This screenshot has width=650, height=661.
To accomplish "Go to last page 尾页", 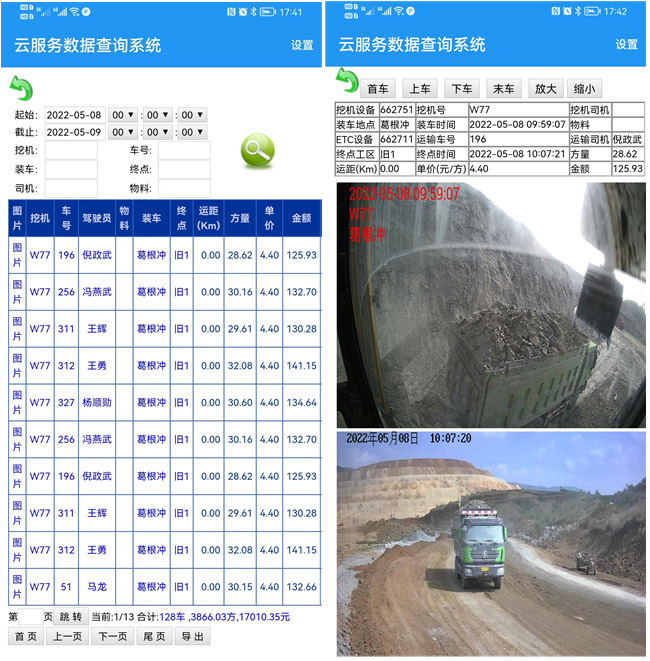I will click(x=153, y=637).
